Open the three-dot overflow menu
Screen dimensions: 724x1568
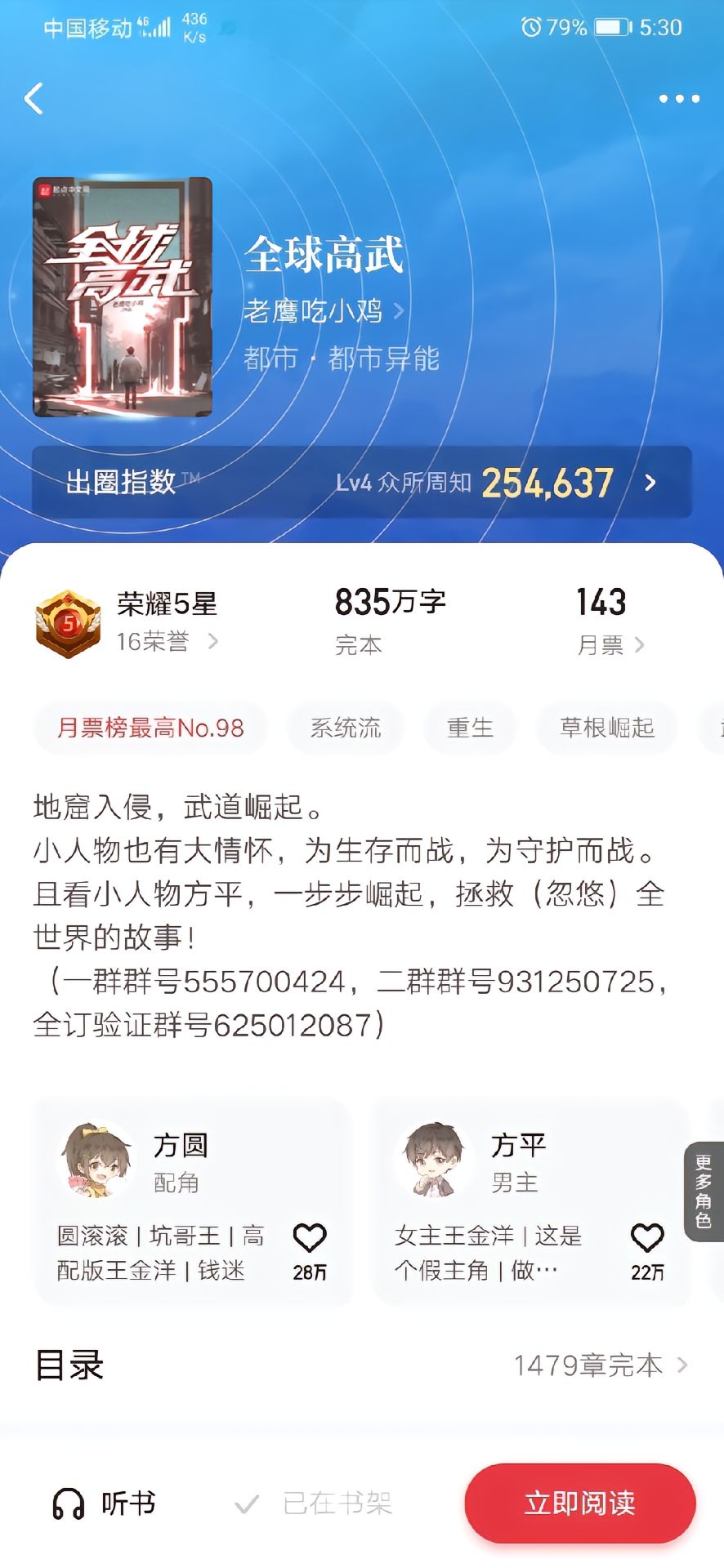pos(679,99)
